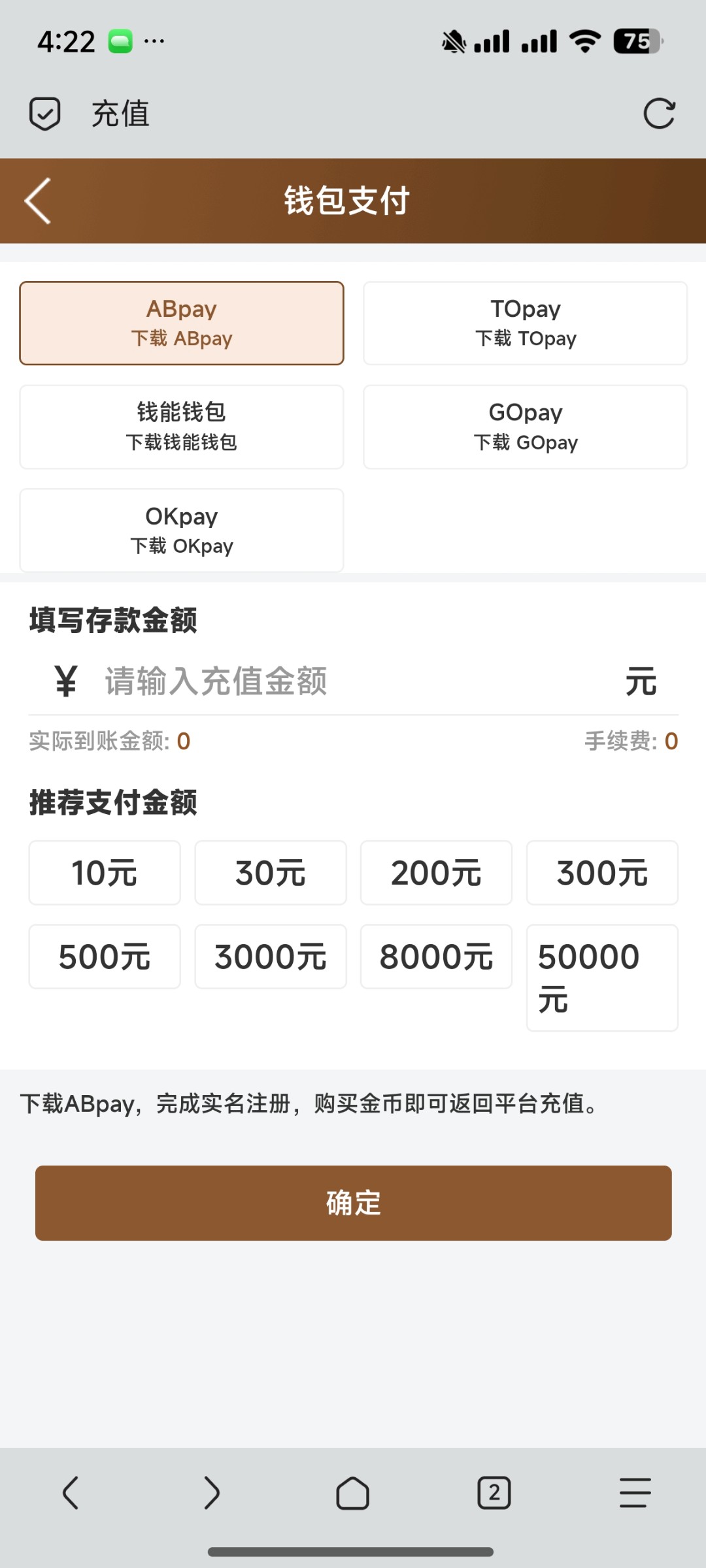
Task: Select the 8000元 recommended amount
Action: (436, 956)
